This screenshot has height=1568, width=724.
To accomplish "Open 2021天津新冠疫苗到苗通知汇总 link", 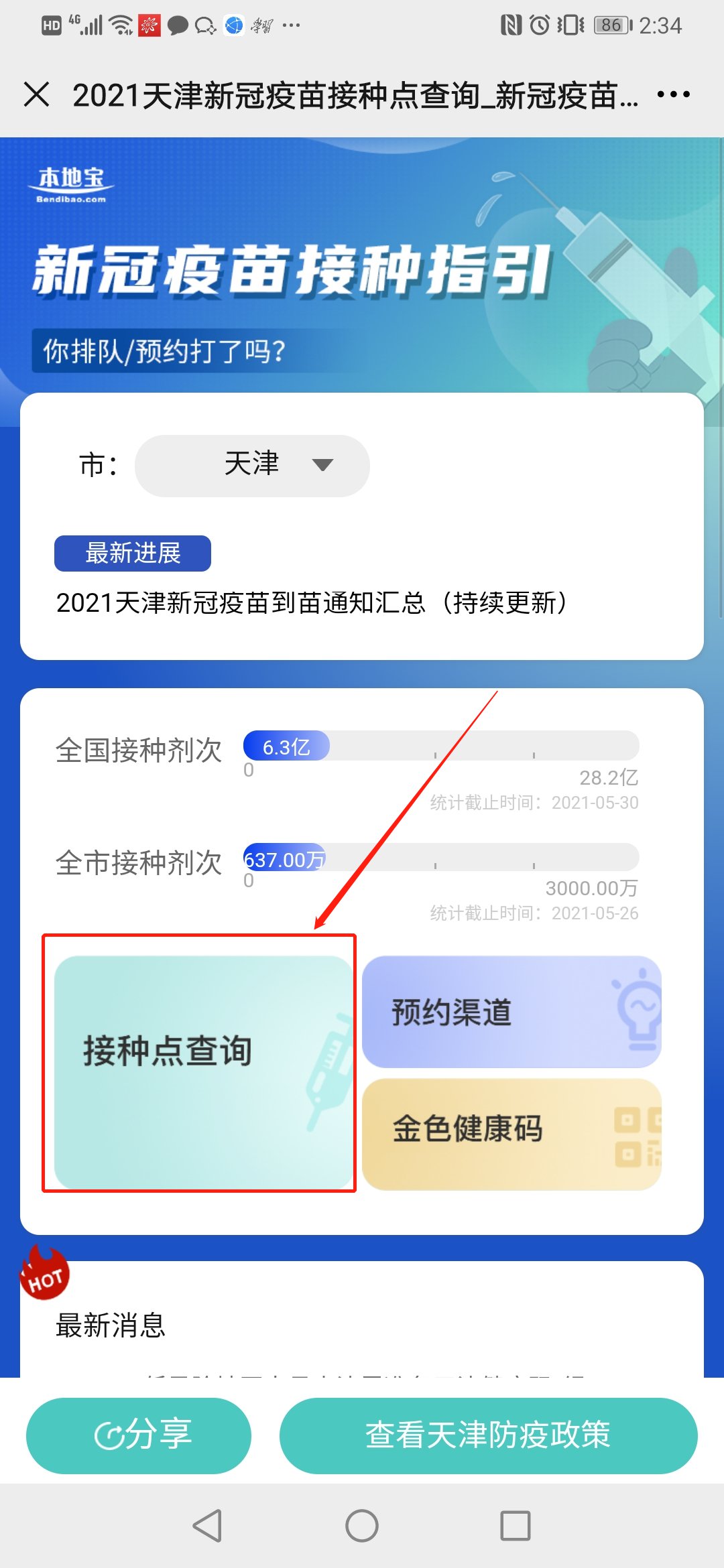I will (312, 602).
